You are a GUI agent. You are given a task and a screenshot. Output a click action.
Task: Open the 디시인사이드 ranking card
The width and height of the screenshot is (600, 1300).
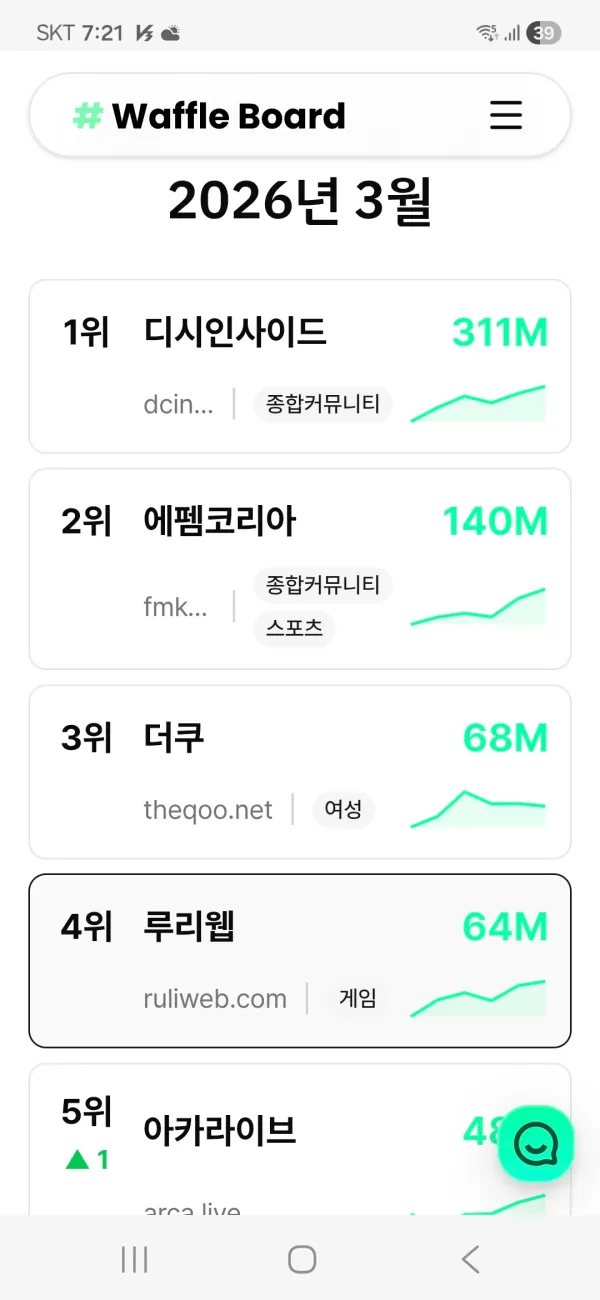pyautogui.click(x=300, y=366)
